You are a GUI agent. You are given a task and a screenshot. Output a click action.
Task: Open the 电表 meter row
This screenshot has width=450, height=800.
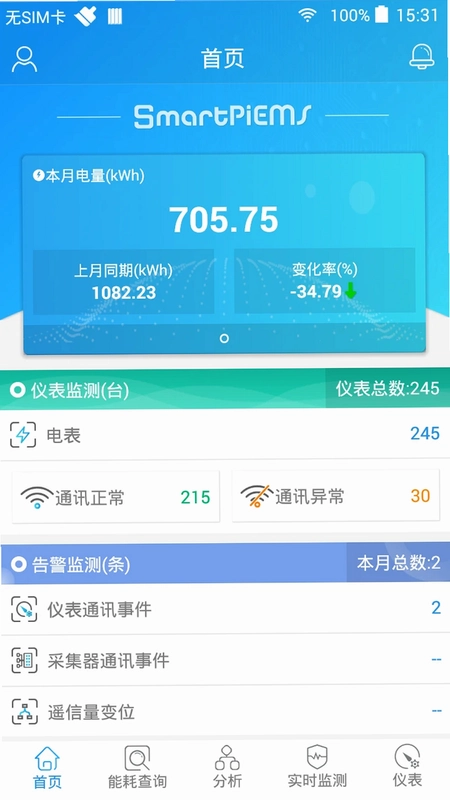point(225,435)
